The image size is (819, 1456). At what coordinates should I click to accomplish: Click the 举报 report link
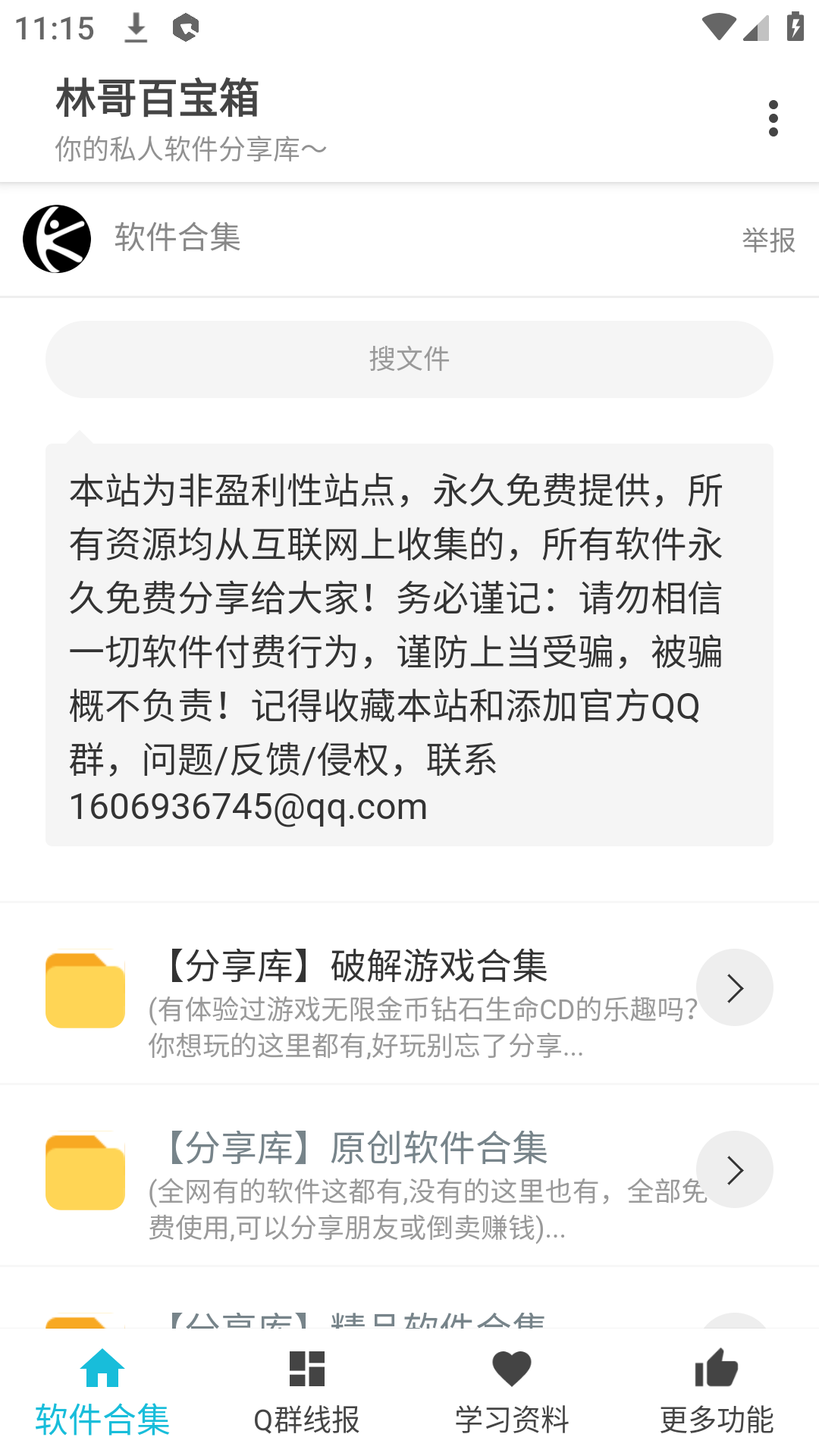pos(768,241)
